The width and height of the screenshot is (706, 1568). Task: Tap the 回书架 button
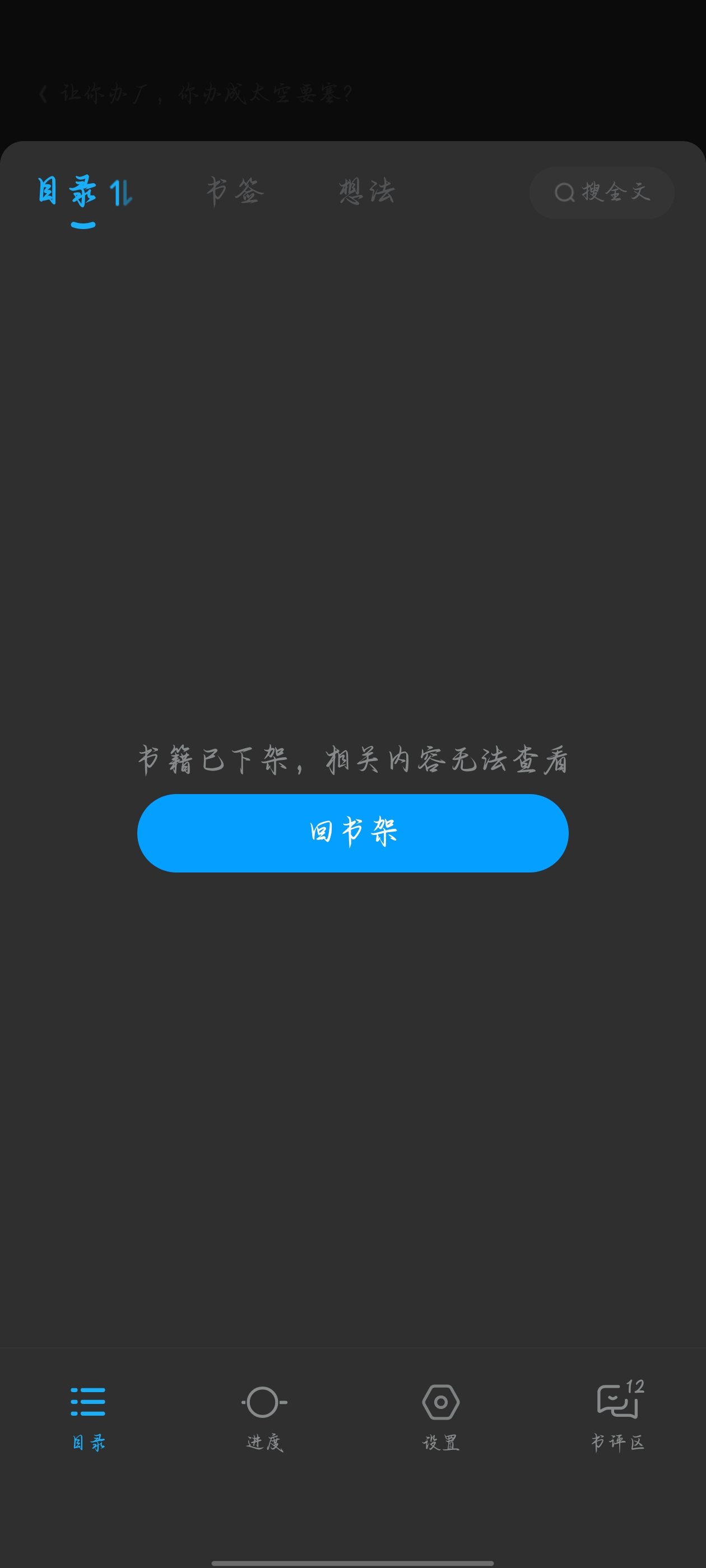pos(352,833)
